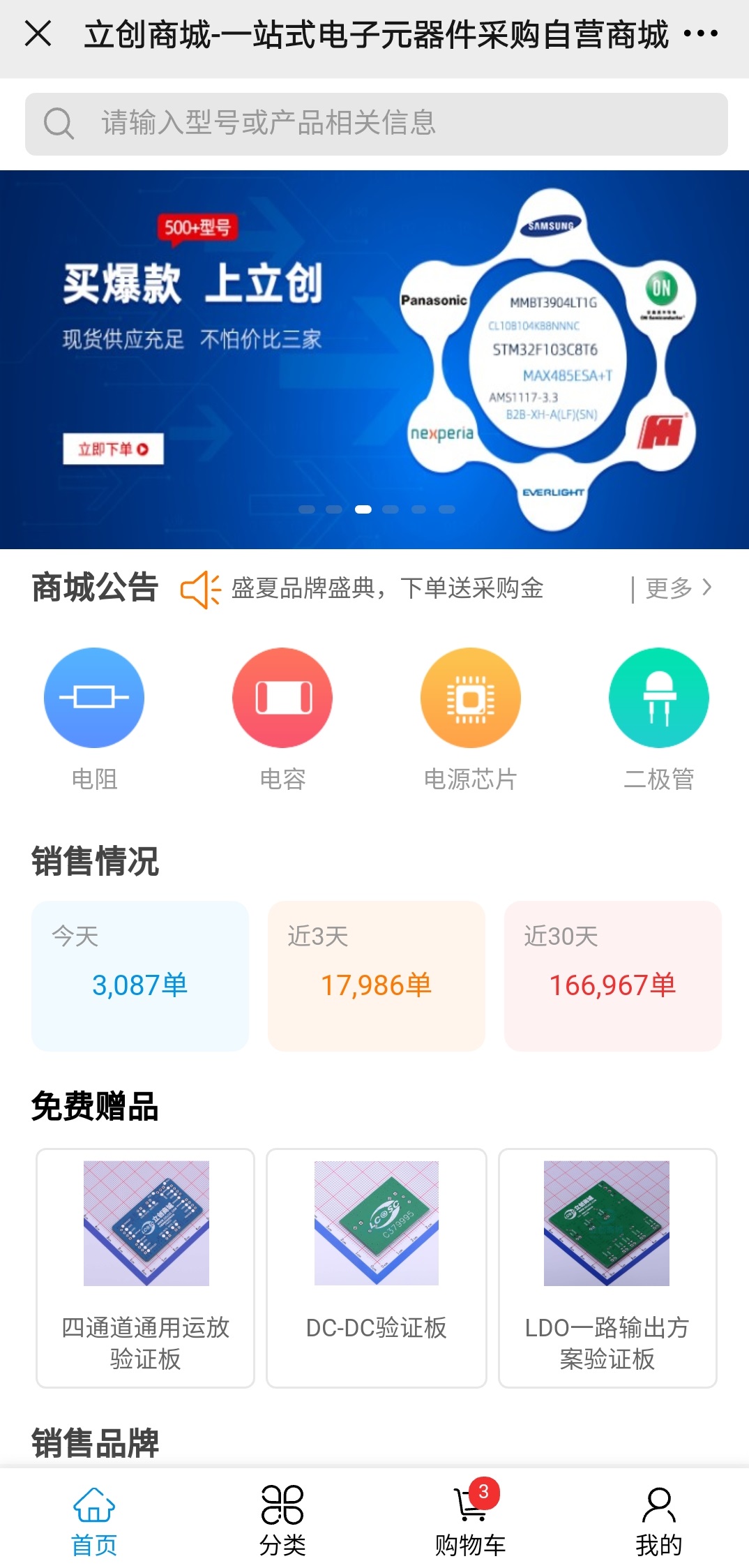Tap the product search box
The image size is (749, 1568).
377,124
